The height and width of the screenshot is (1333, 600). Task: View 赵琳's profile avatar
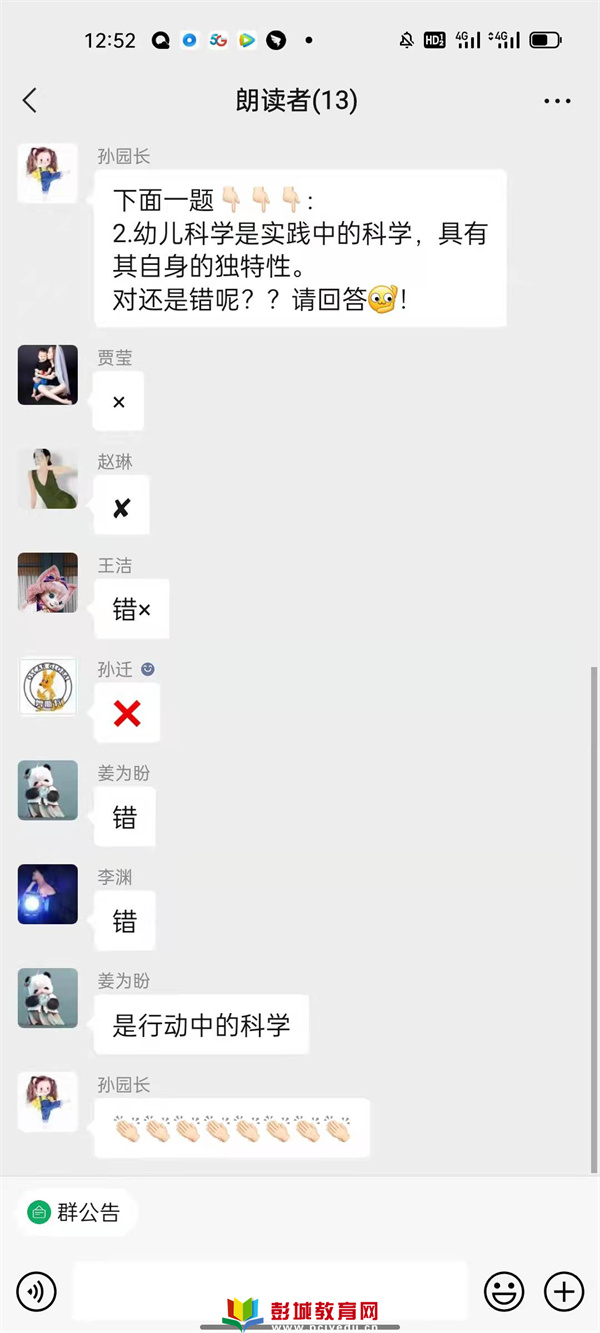(48, 479)
